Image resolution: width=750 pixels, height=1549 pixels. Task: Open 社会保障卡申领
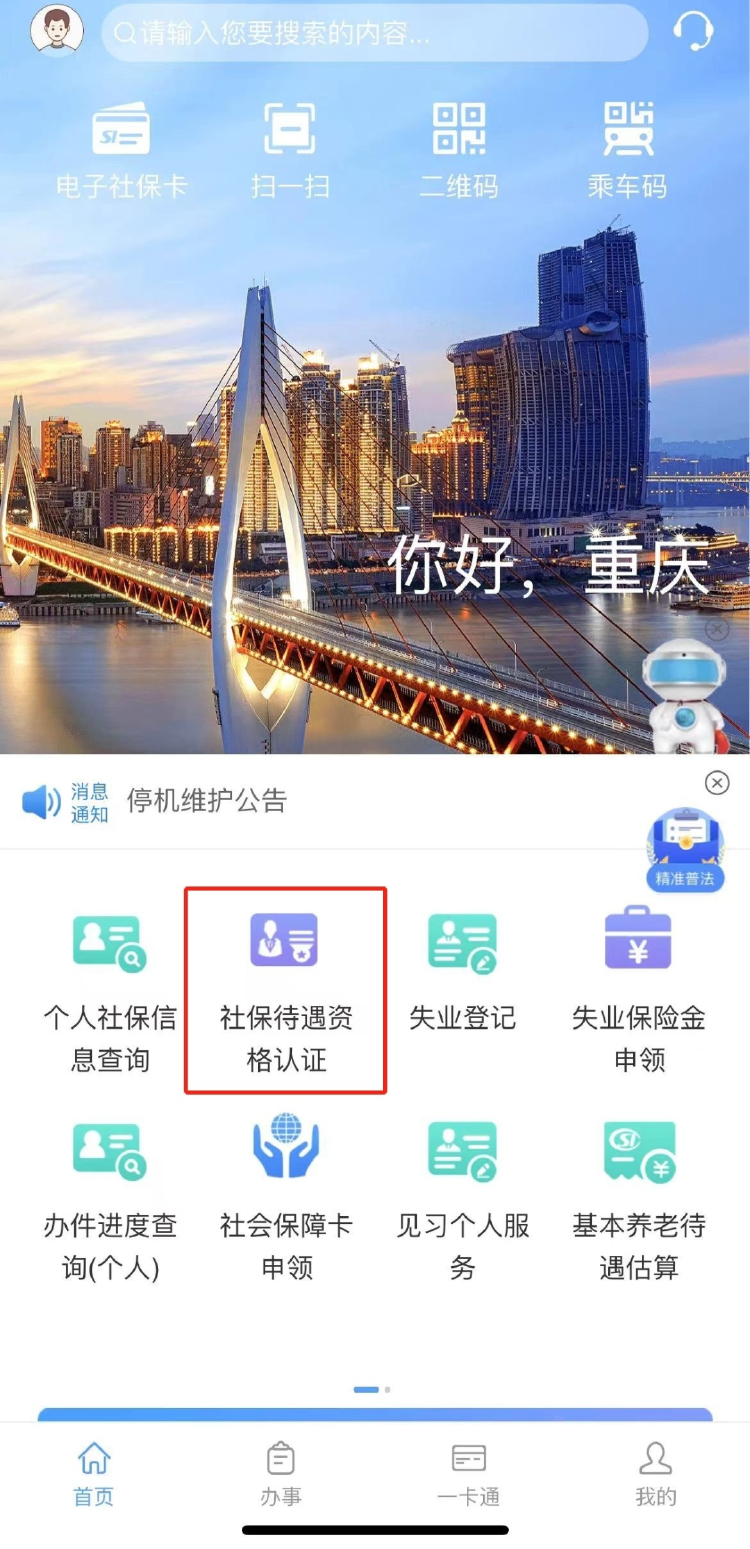coord(286,1198)
